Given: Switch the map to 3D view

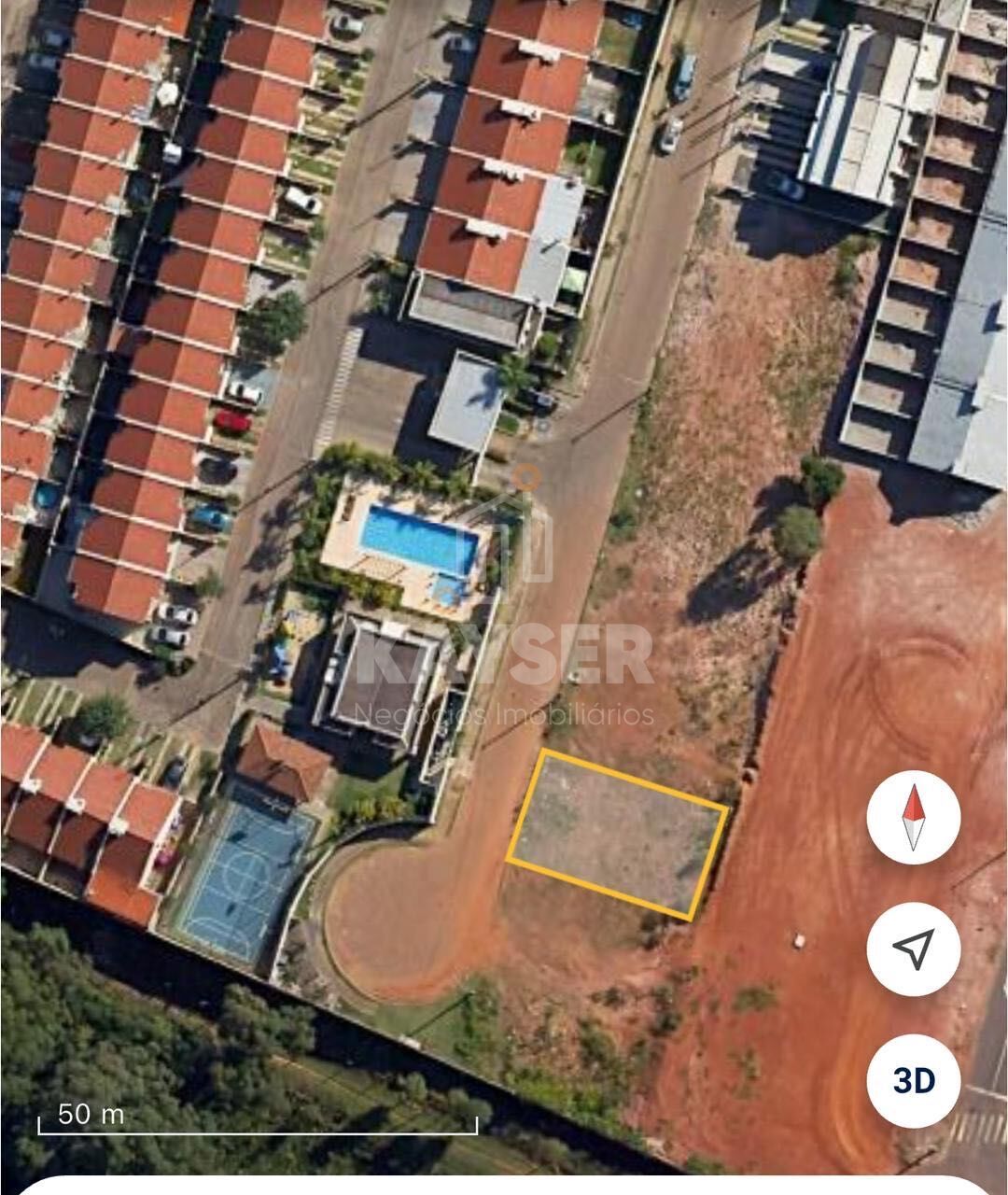Looking at the screenshot, I should click(x=913, y=1080).
